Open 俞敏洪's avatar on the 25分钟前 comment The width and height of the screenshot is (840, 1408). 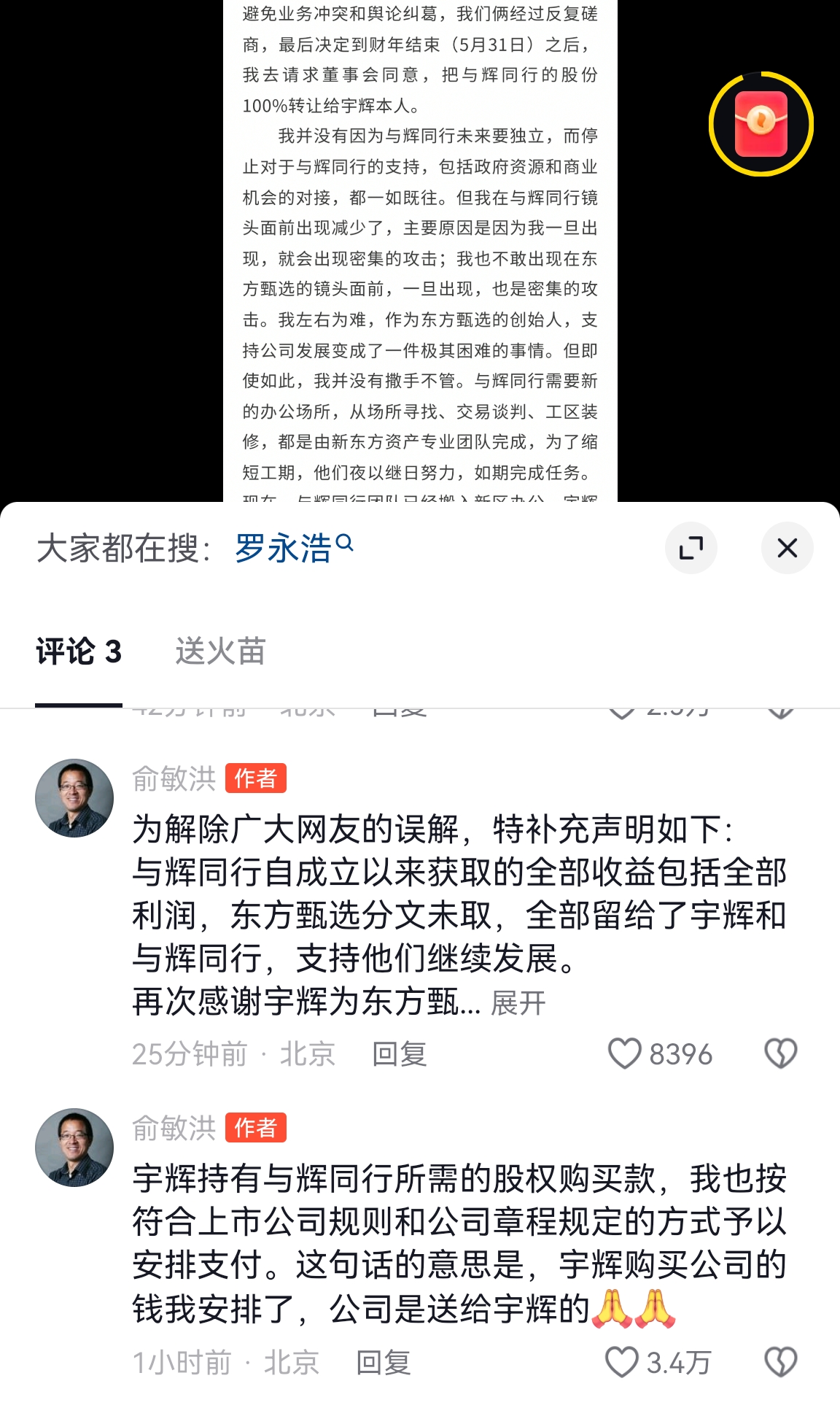74,798
